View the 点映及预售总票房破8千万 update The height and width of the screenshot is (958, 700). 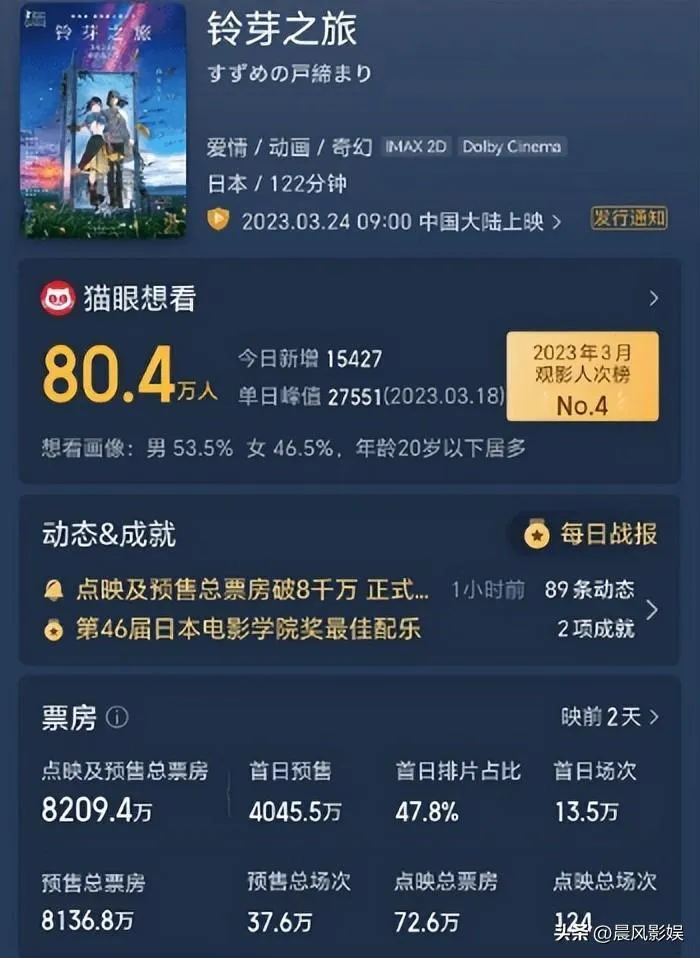[253, 590]
